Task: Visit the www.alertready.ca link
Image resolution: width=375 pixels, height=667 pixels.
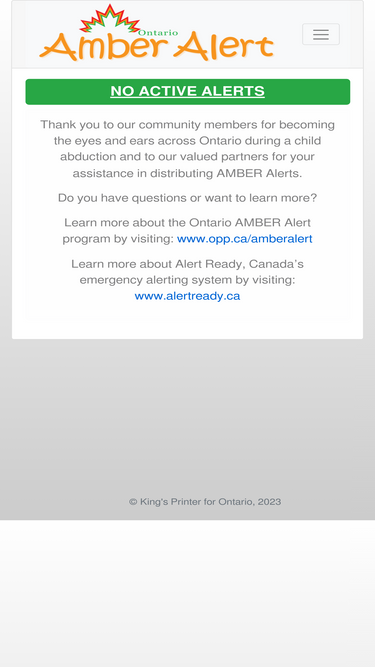Action: coord(188,296)
